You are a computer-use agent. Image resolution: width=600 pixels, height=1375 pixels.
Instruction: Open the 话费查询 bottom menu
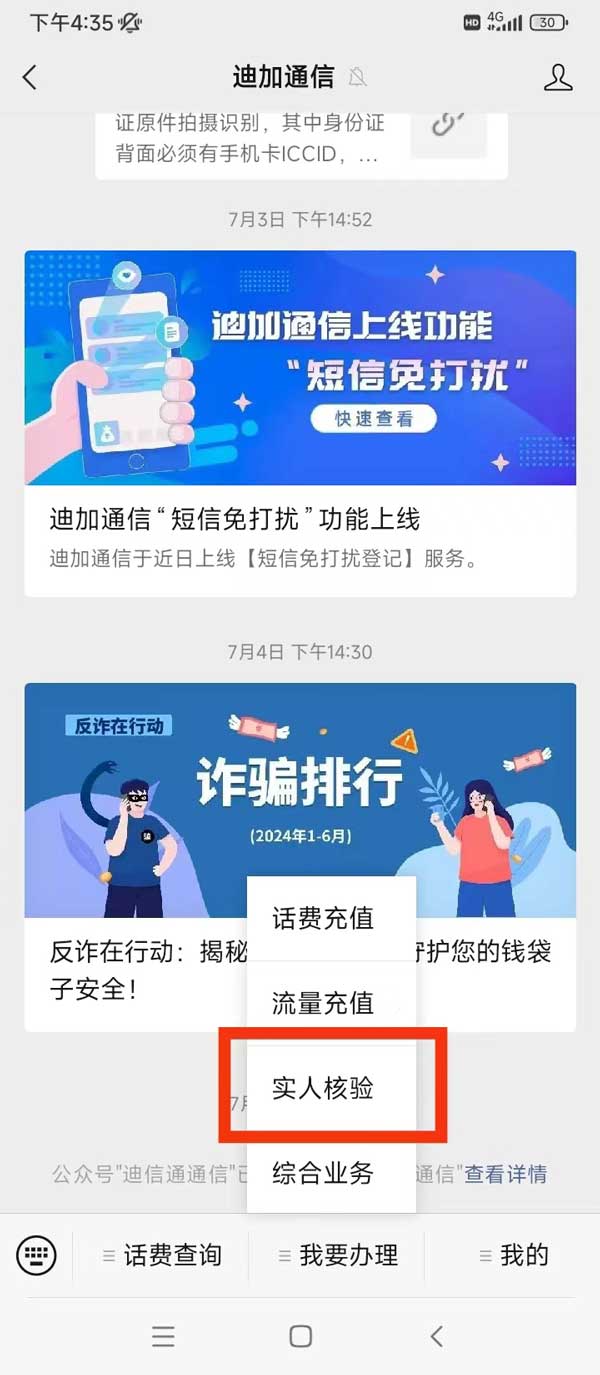[162, 1255]
